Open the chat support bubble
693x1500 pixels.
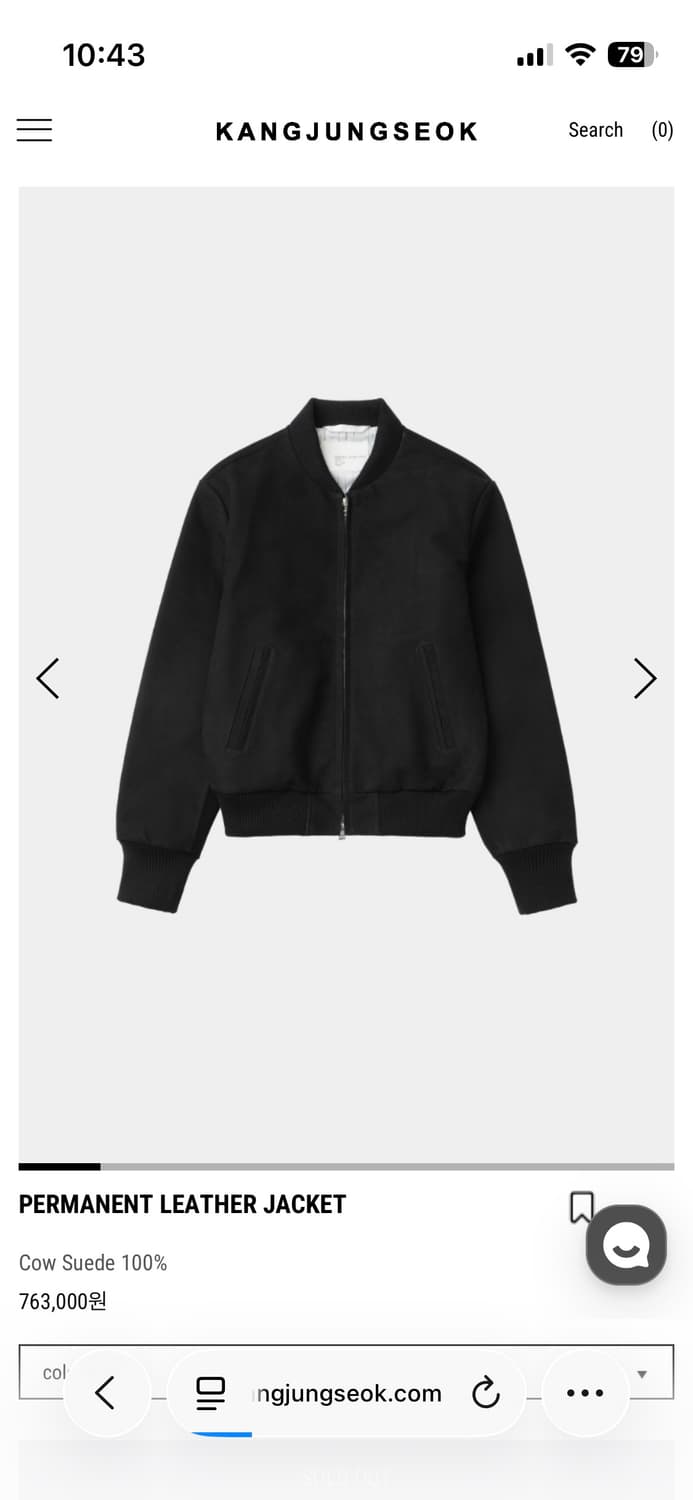[626, 1245]
